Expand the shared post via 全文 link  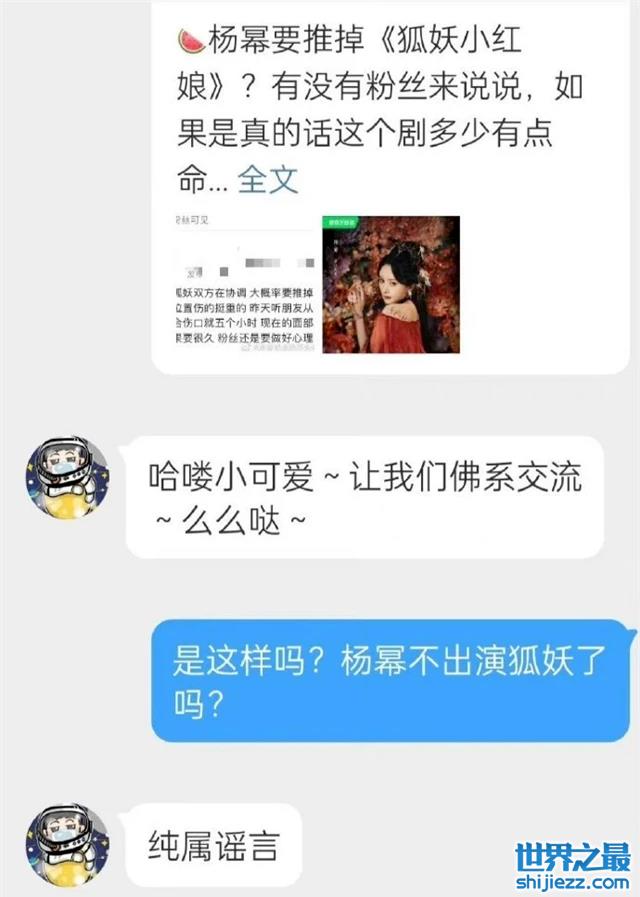267,180
